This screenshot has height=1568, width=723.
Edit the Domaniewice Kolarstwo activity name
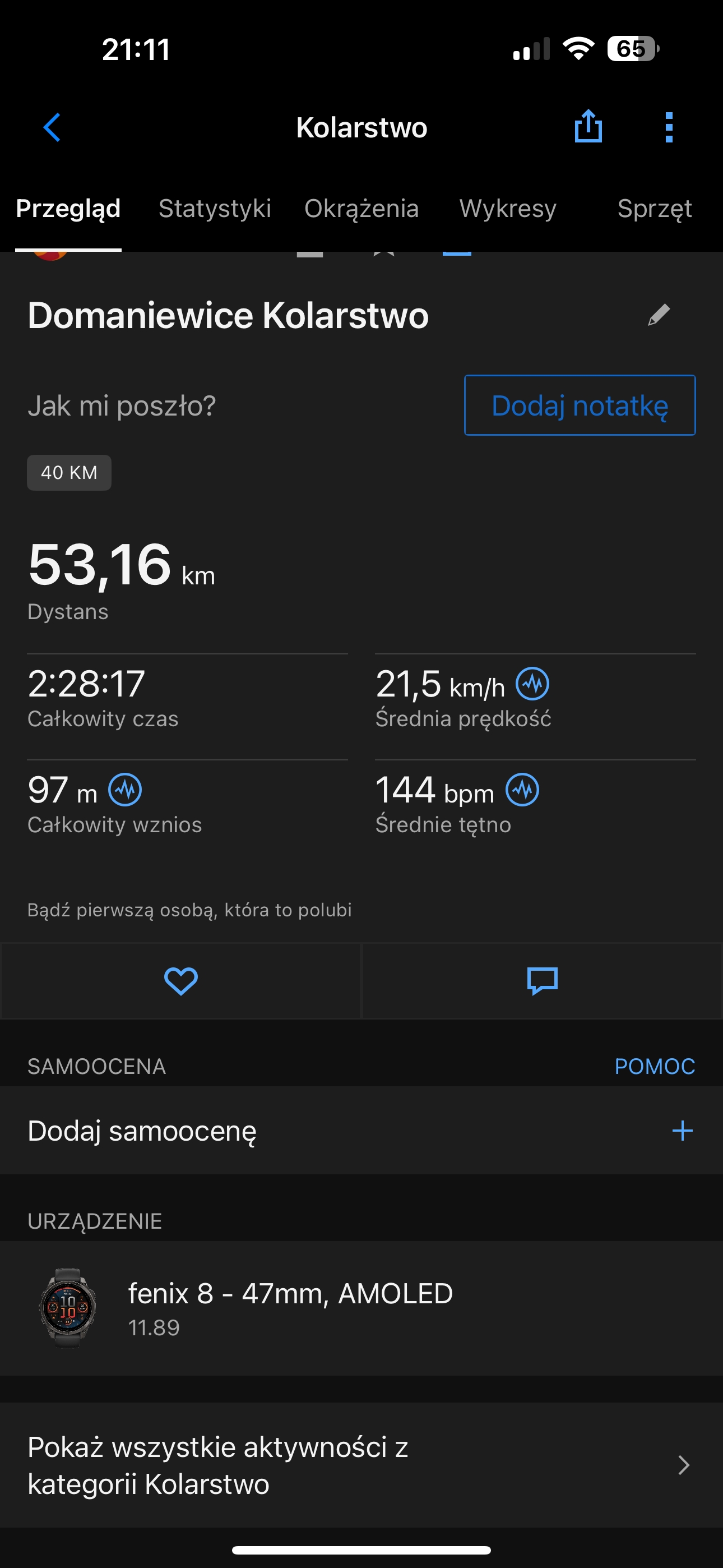coord(659,315)
